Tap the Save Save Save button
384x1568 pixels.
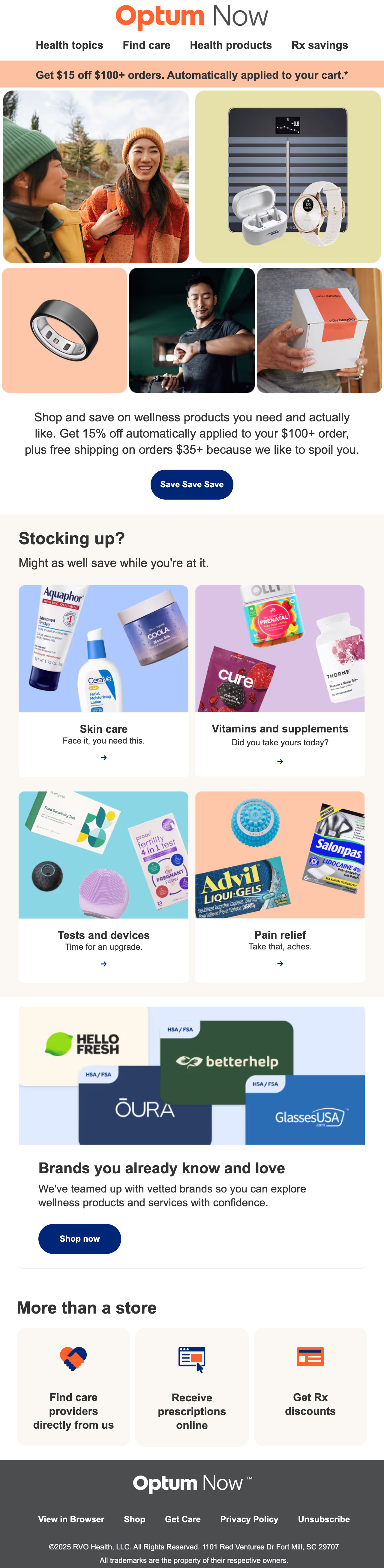tap(191, 485)
